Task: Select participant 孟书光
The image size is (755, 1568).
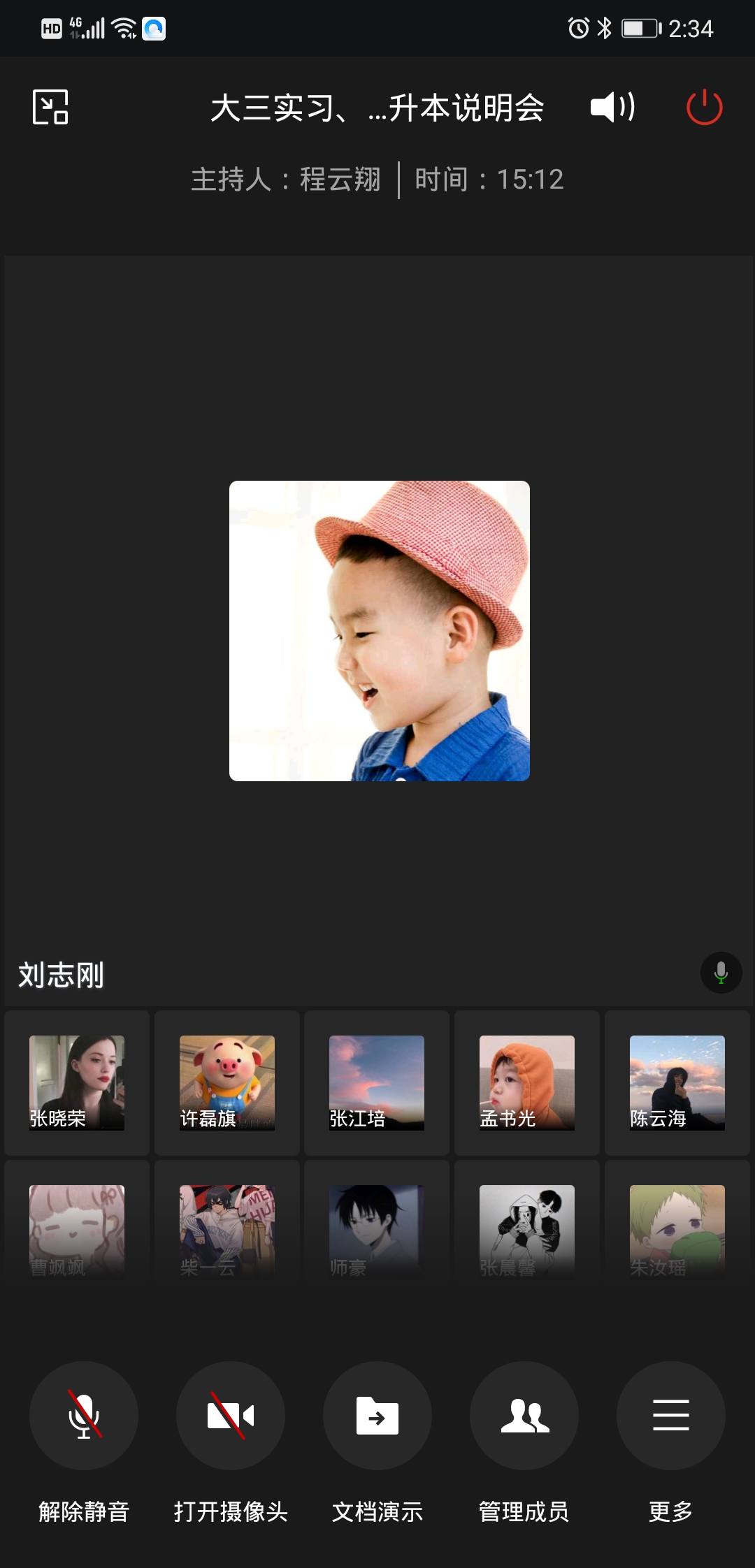Action: (x=527, y=1082)
